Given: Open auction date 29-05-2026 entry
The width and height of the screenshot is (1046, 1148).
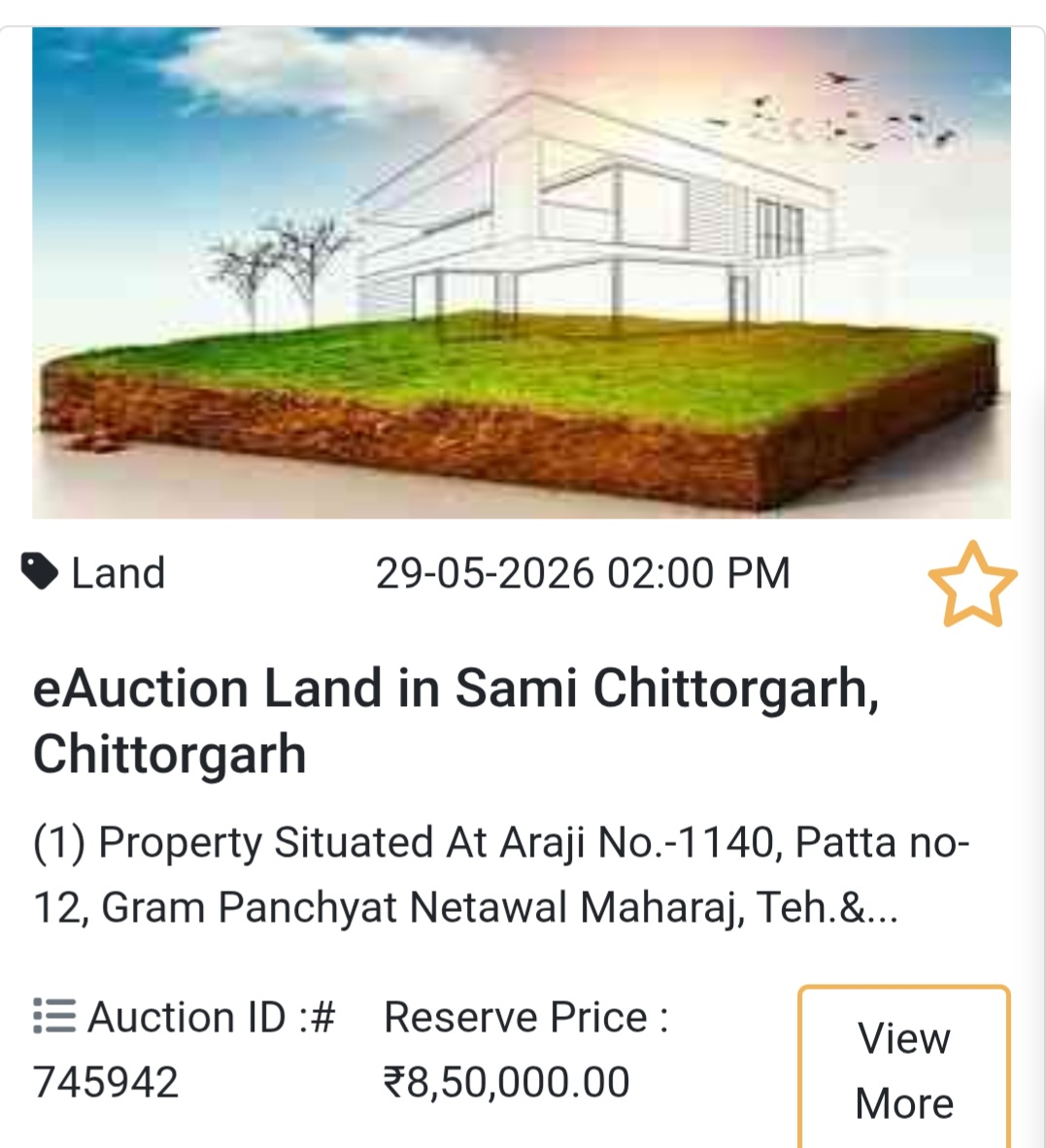Looking at the screenshot, I should [x=583, y=572].
